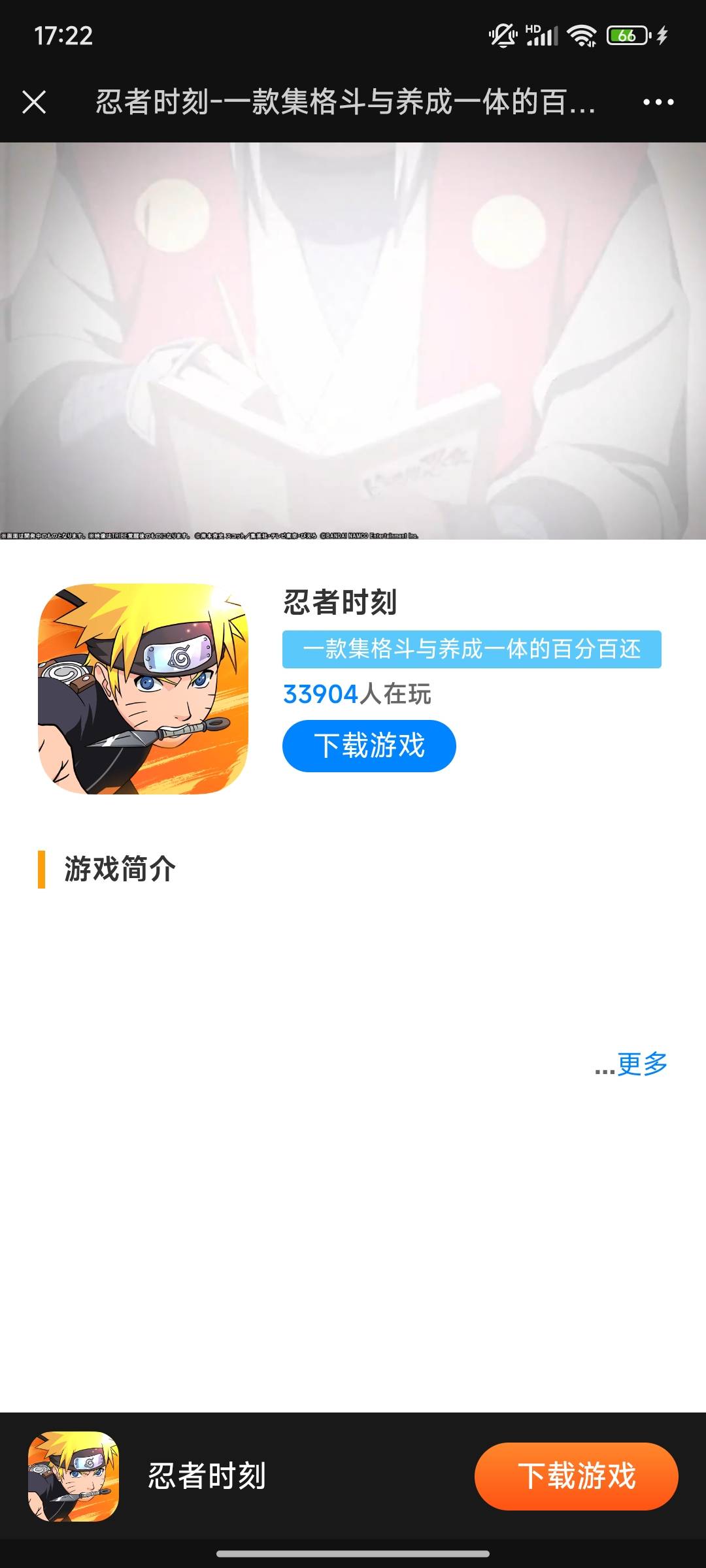This screenshot has height=1568, width=706.
Task: Close the game page with the X
Action: click(x=34, y=102)
